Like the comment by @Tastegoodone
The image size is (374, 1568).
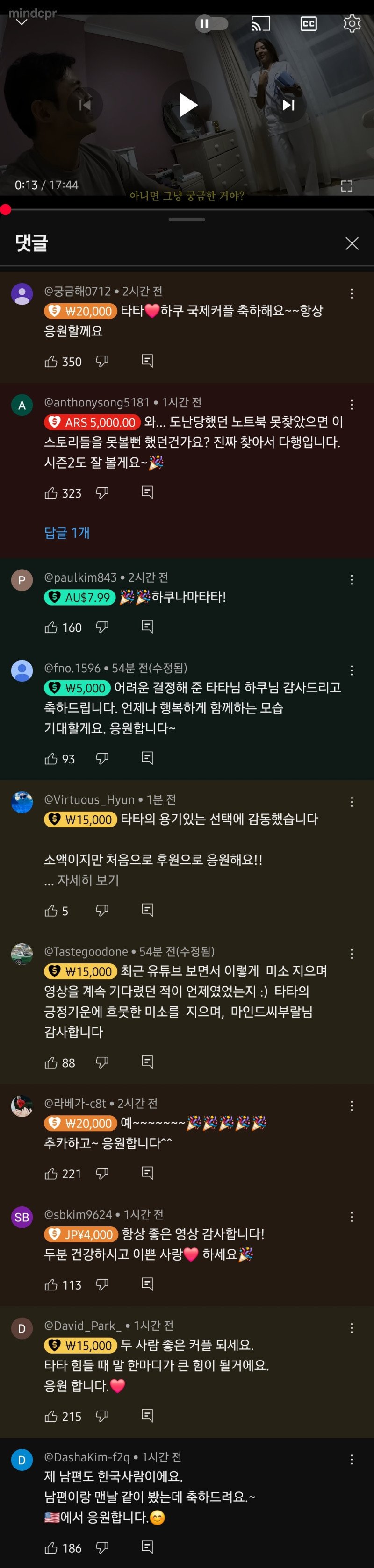(x=51, y=1062)
